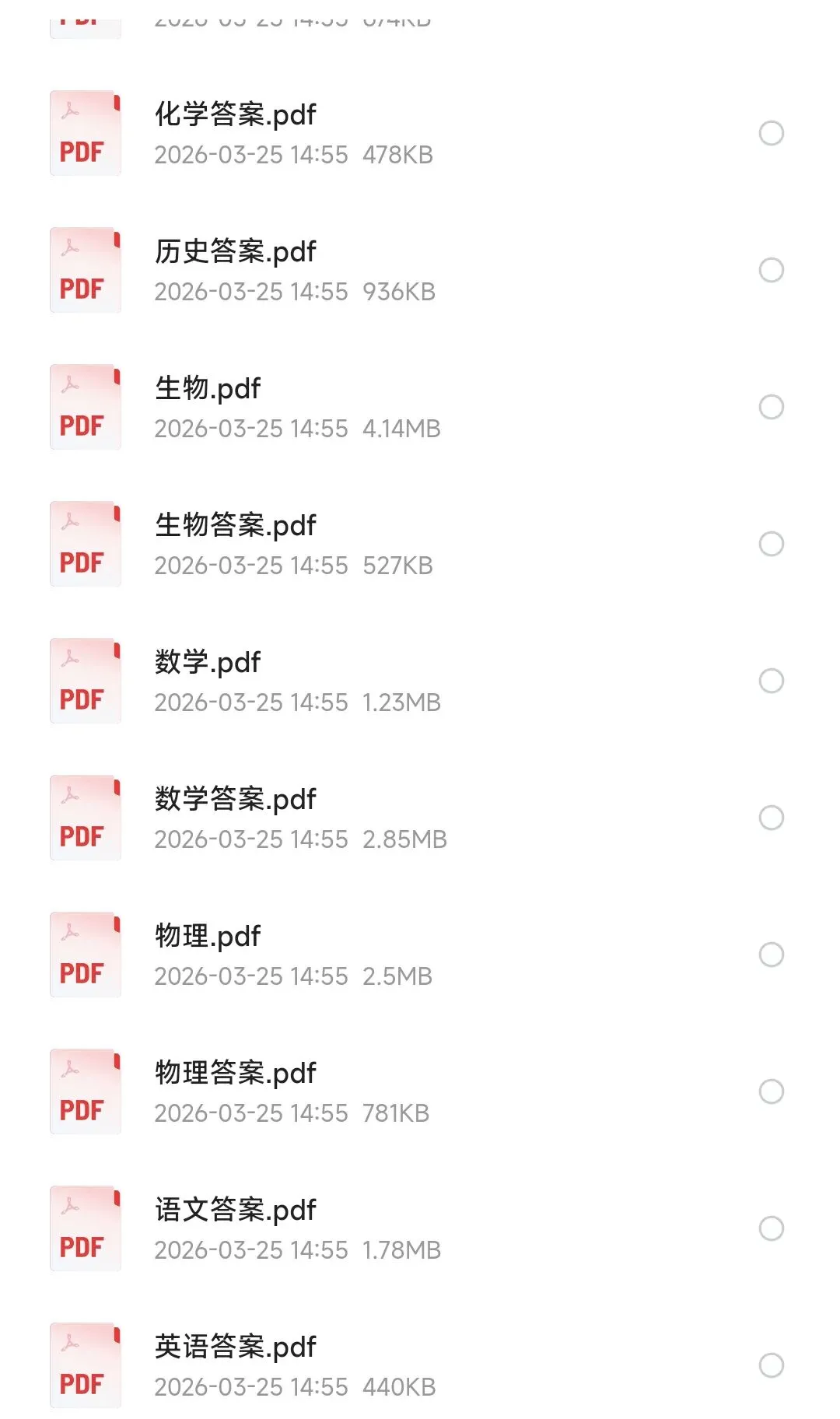Select the circle for 数学.pdf
The height and width of the screenshot is (1419, 840).
[x=771, y=681]
